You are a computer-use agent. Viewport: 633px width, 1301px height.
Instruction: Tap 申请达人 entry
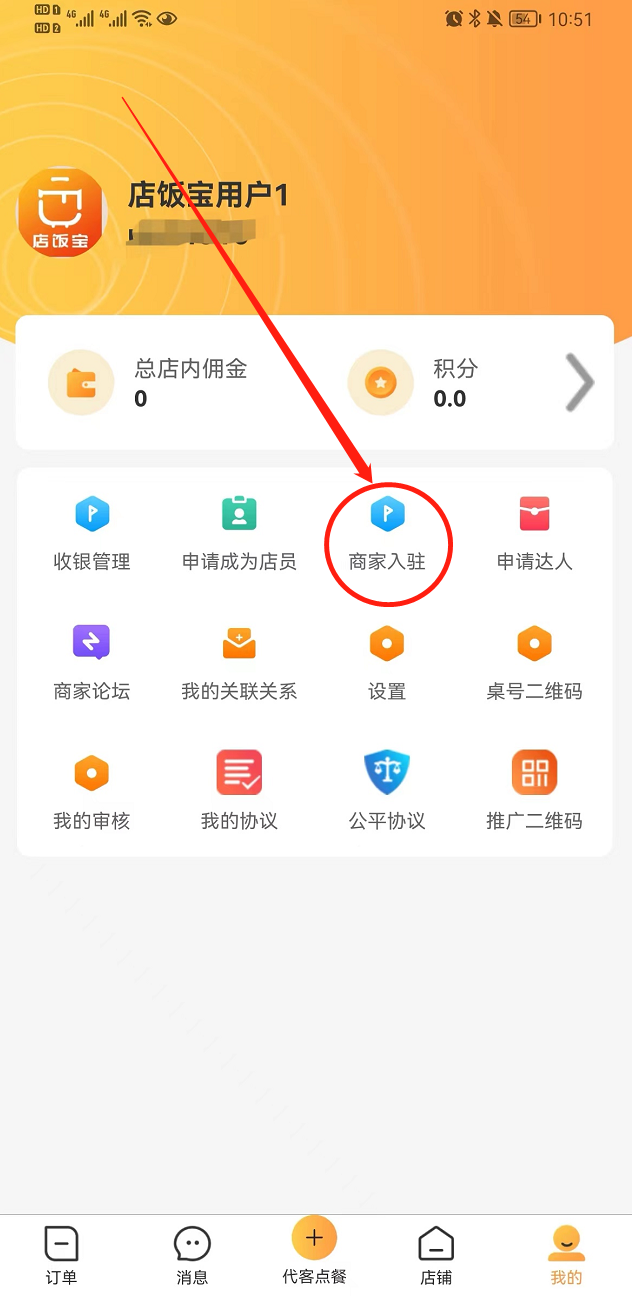534,533
